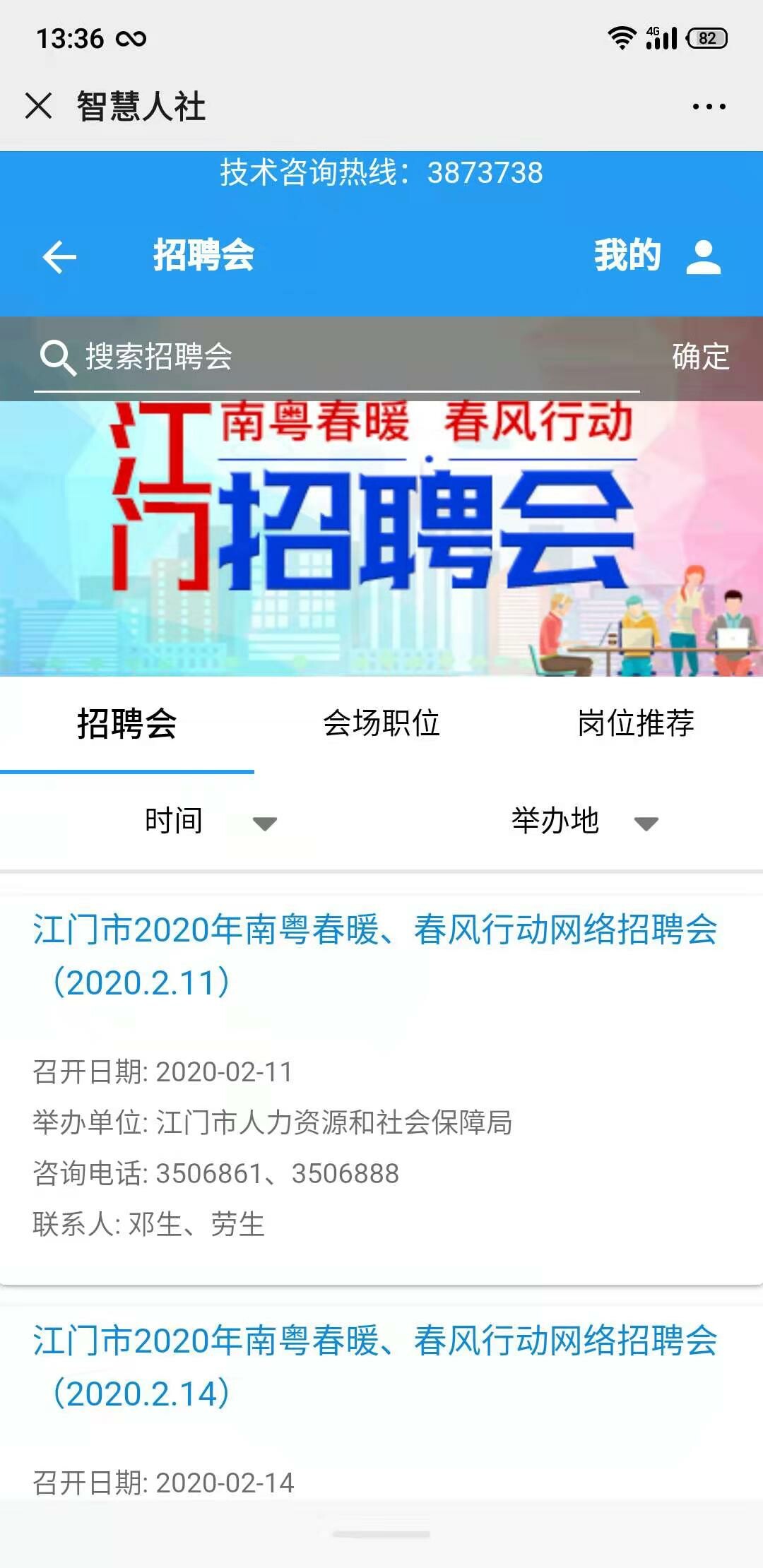763x1568 pixels.
Task: Confirm the search with 确定
Action: pos(700,357)
